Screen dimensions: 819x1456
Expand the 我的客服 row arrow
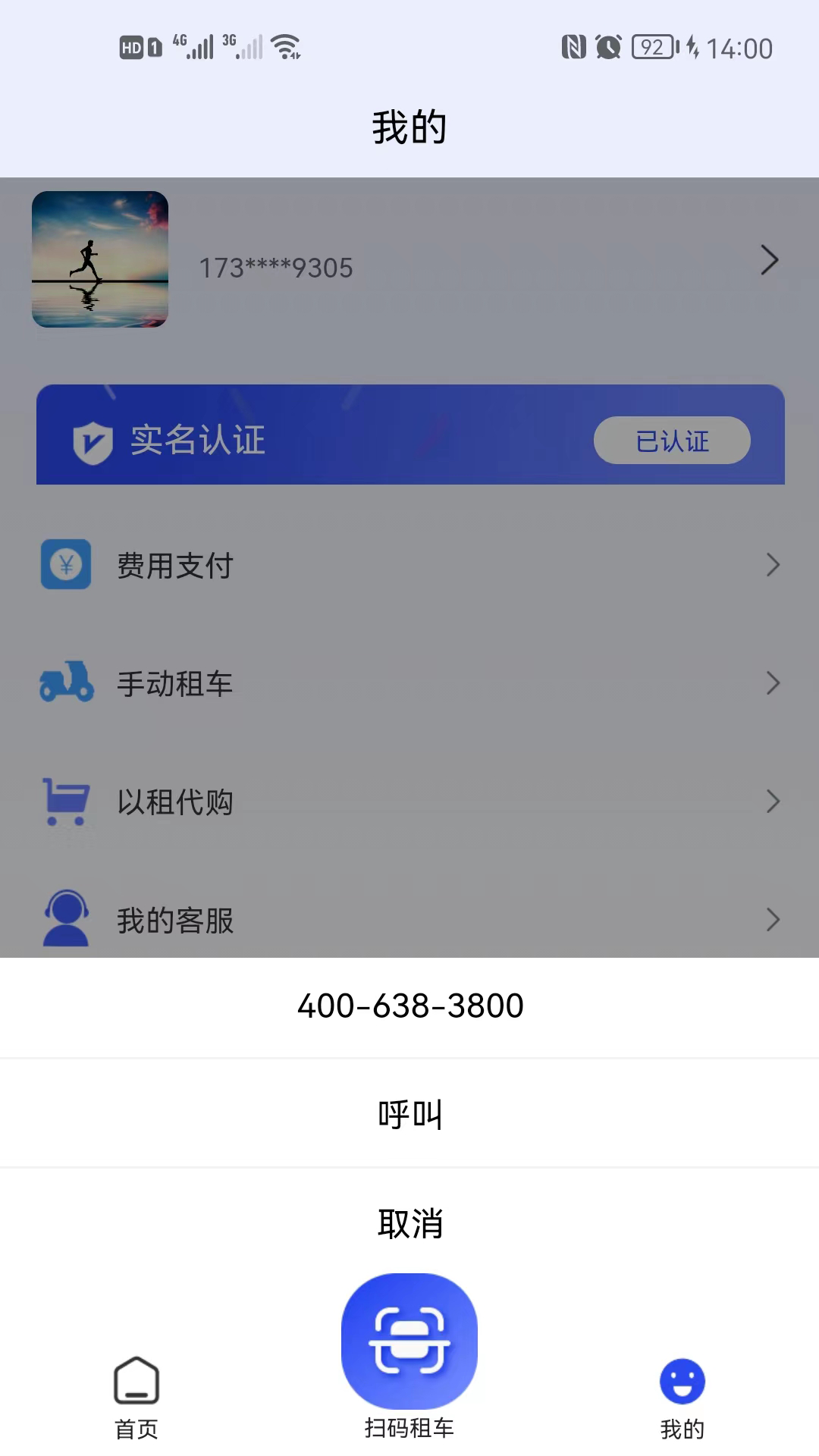774,920
